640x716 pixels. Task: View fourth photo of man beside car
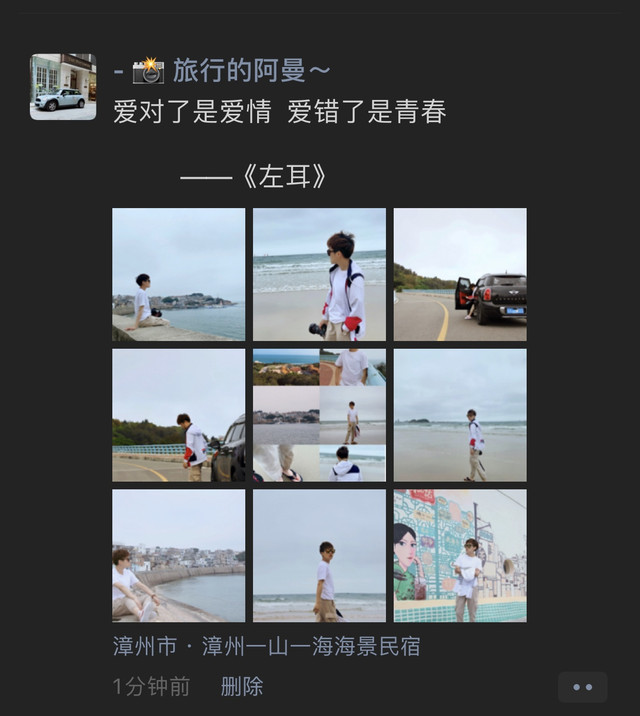[x=178, y=415]
